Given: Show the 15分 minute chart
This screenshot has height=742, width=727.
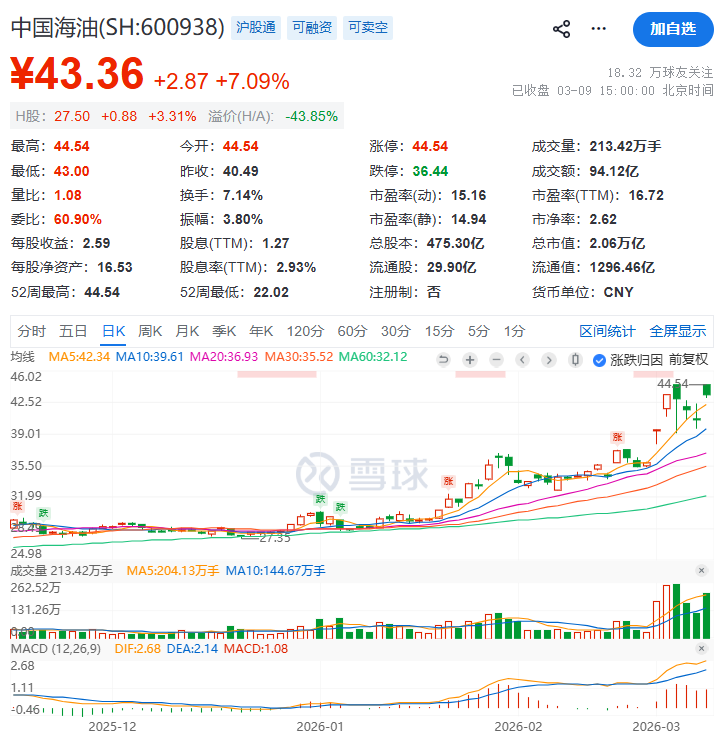Looking at the screenshot, I should 439,331.
